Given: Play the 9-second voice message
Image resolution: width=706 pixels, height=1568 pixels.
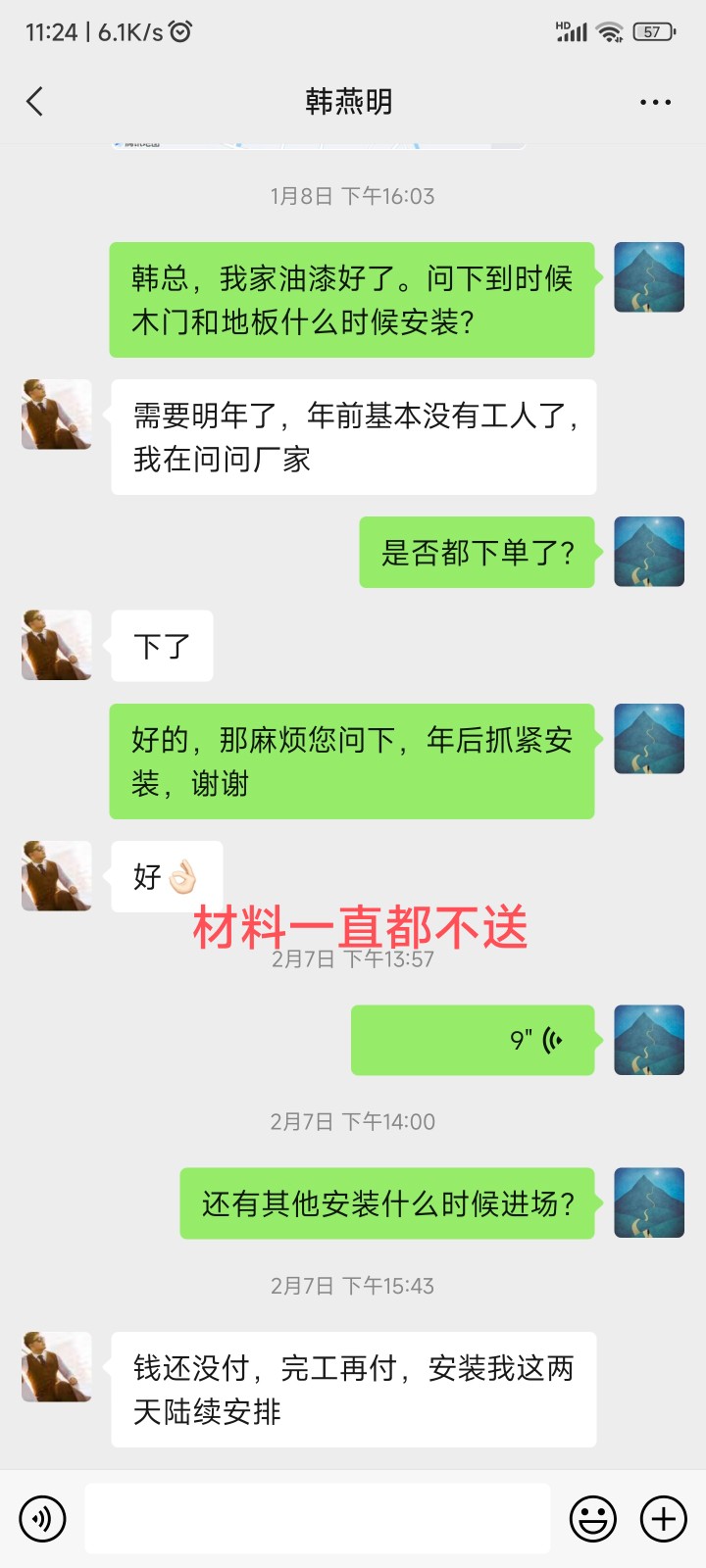Looking at the screenshot, I should 473,1040.
